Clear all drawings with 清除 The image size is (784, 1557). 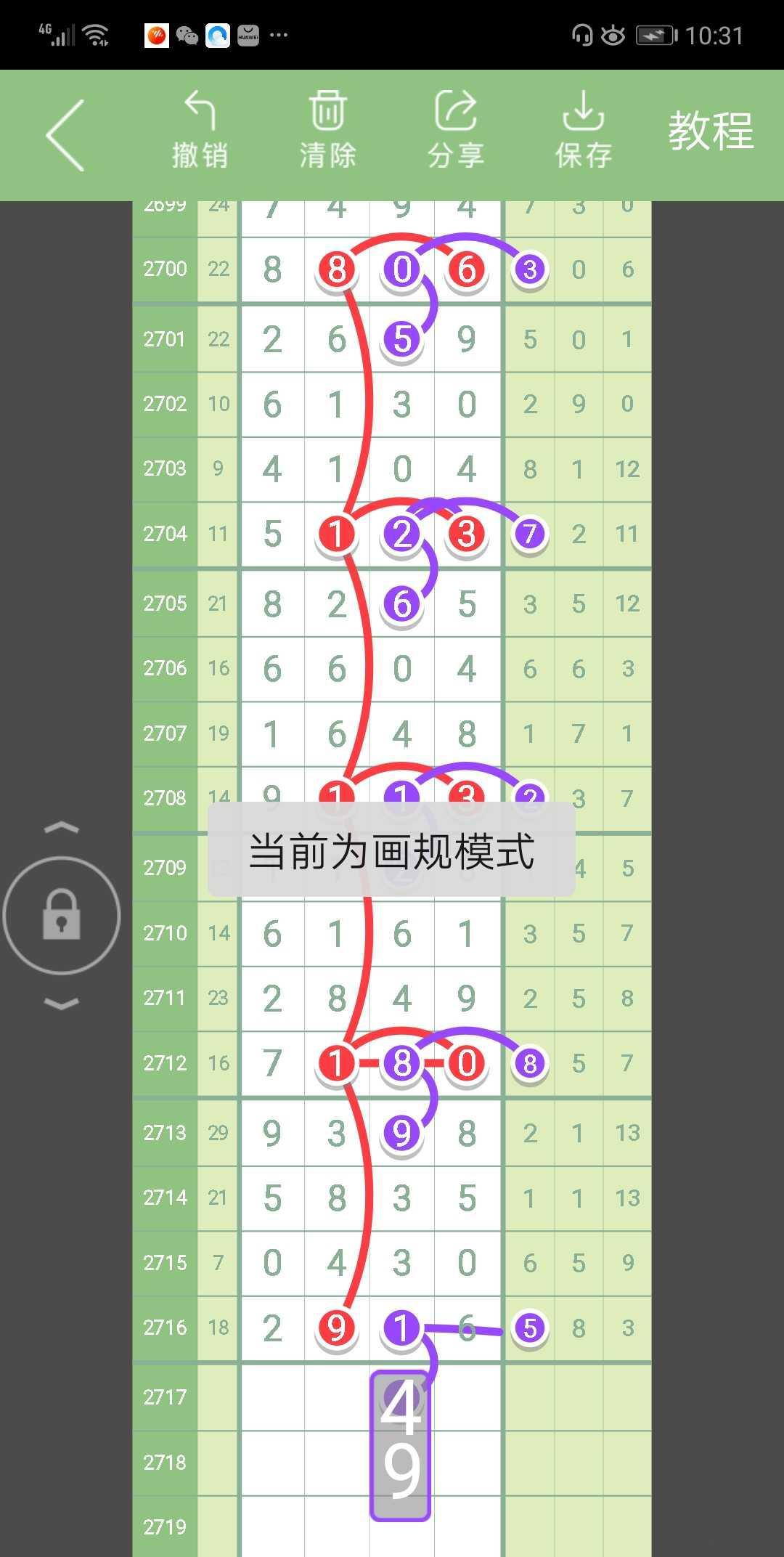[x=327, y=130]
